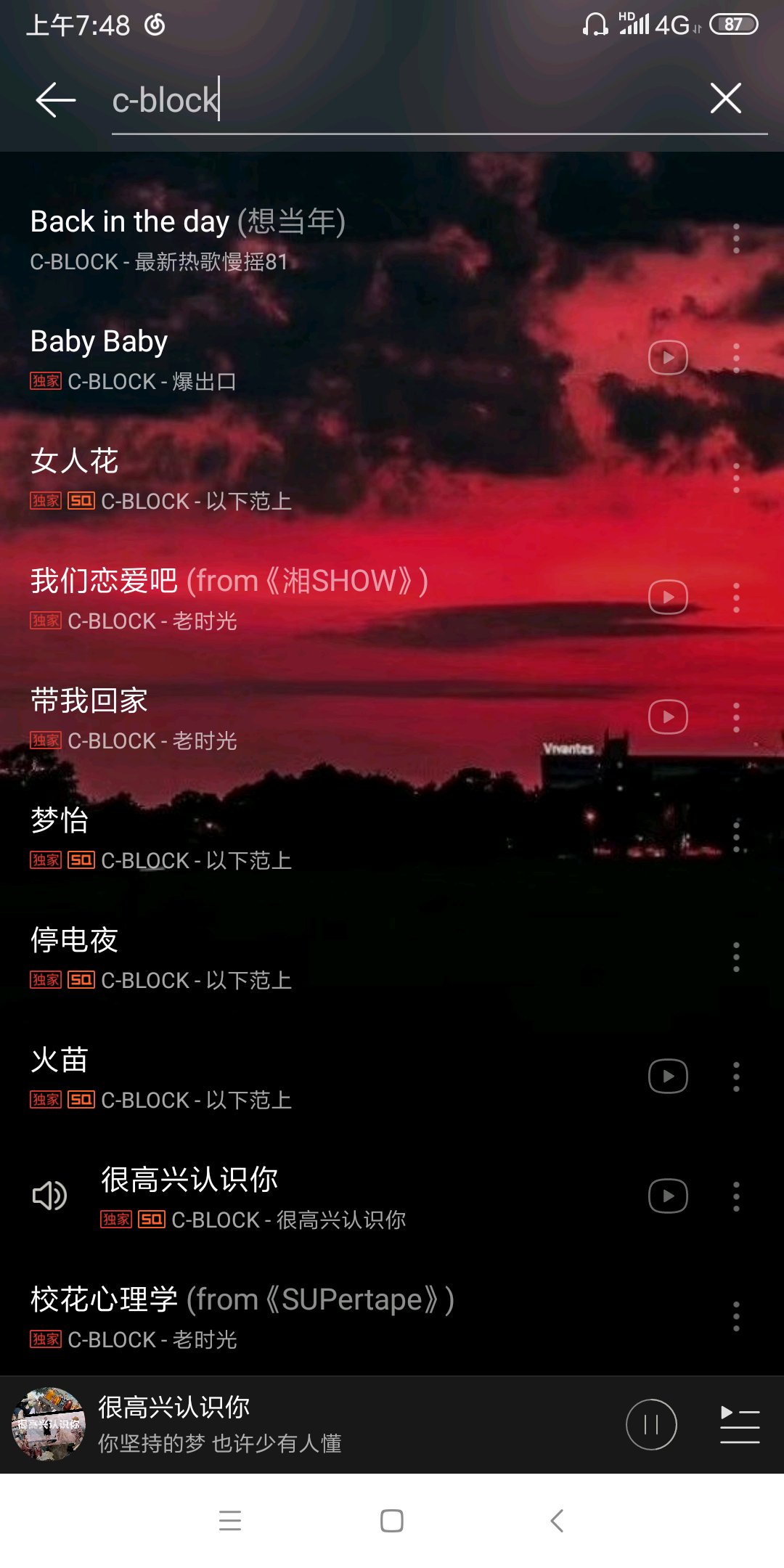
Task: Play the song 火苗
Action: (x=290, y=1077)
